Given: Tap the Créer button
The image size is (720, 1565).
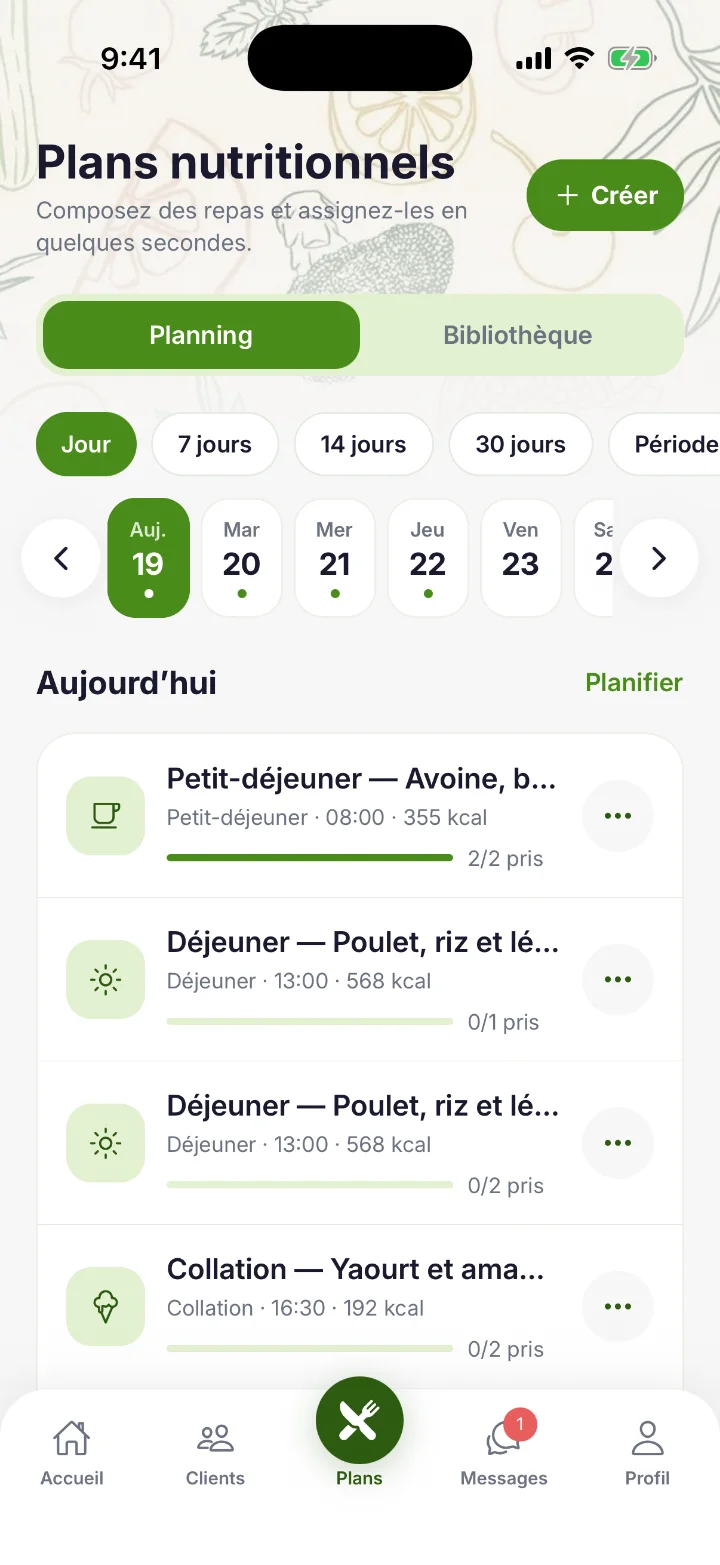Looking at the screenshot, I should point(605,195).
